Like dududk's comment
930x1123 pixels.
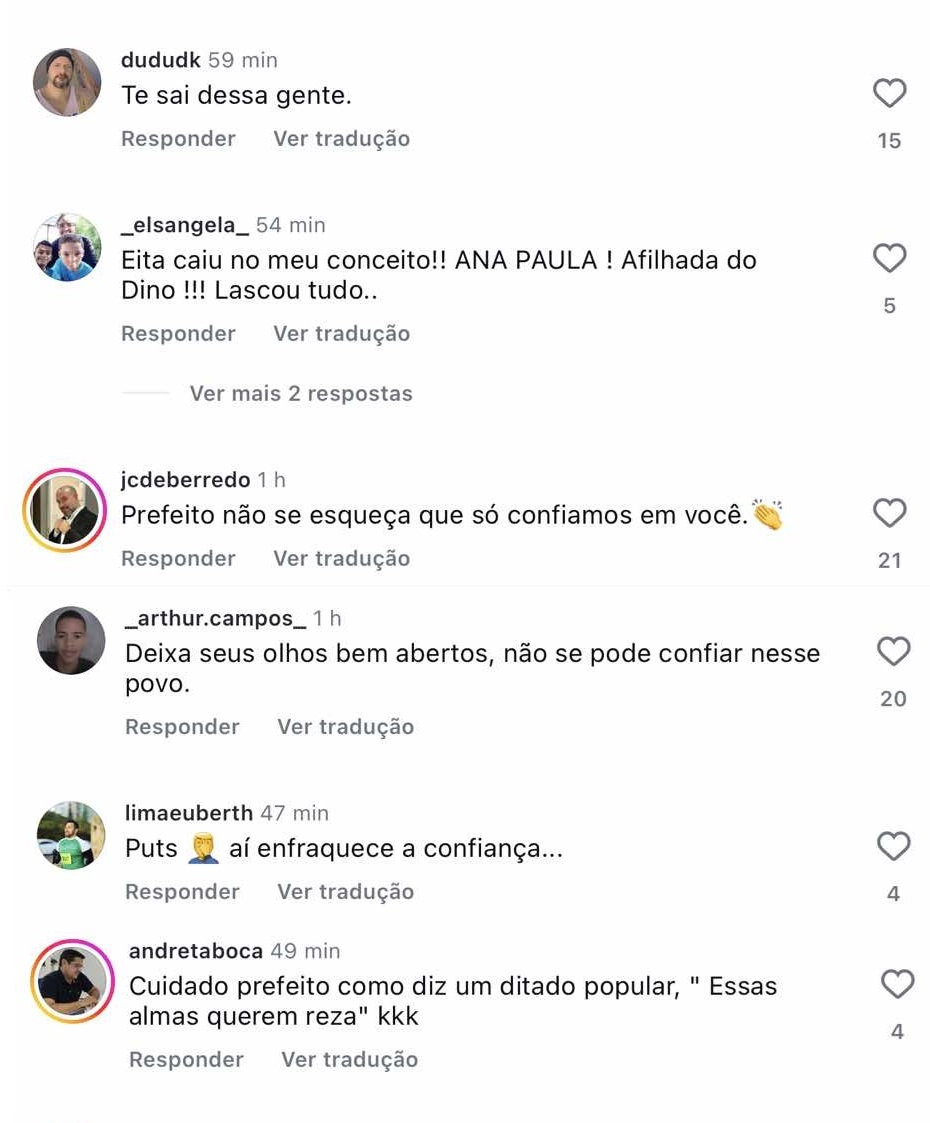889,94
